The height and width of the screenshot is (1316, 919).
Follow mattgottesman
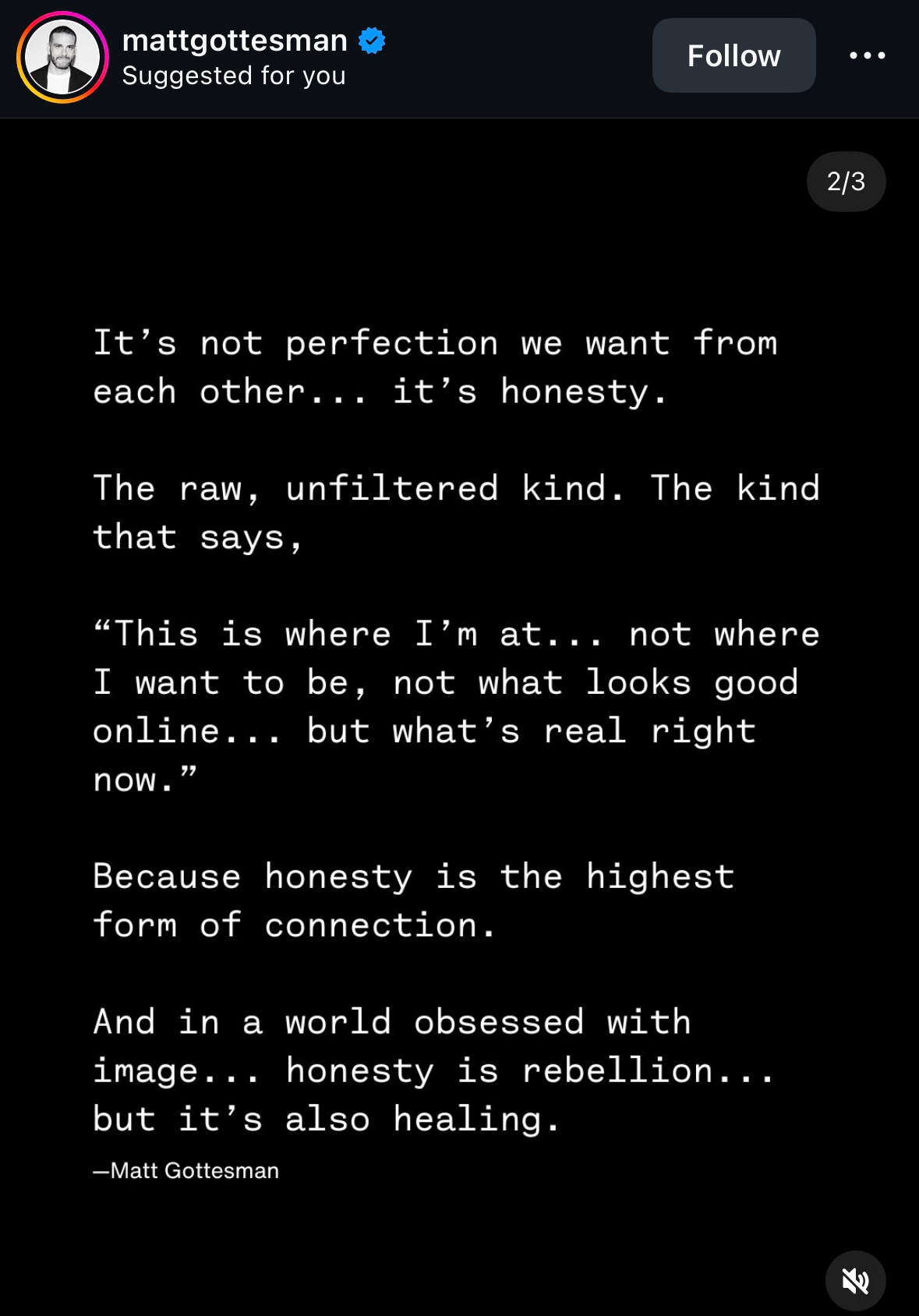click(x=733, y=56)
